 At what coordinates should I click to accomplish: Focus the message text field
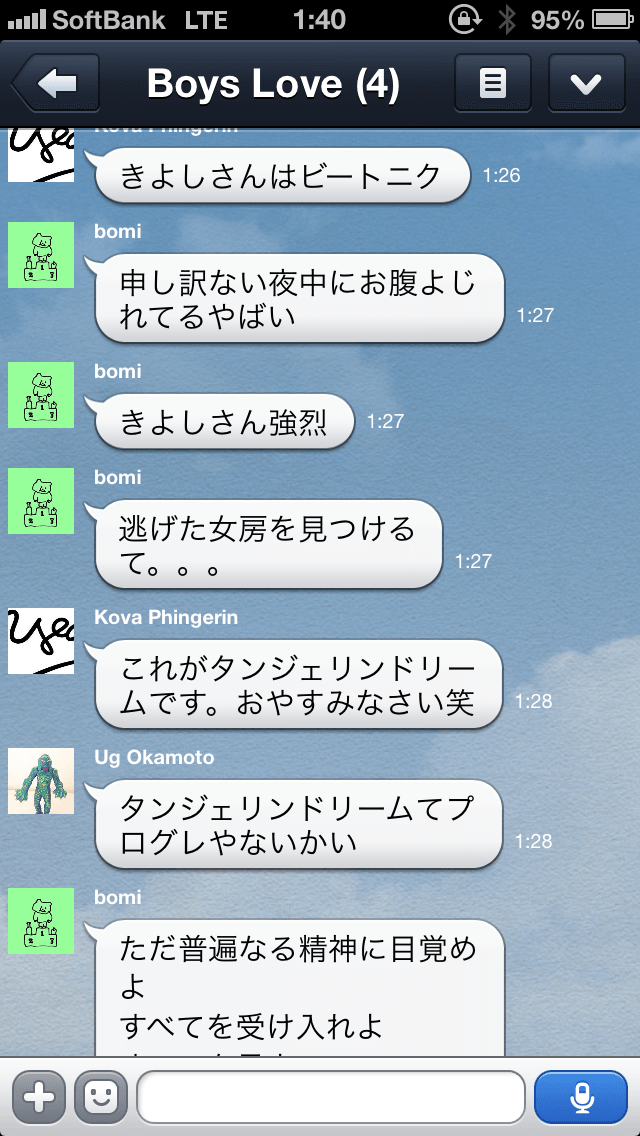[331, 1097]
